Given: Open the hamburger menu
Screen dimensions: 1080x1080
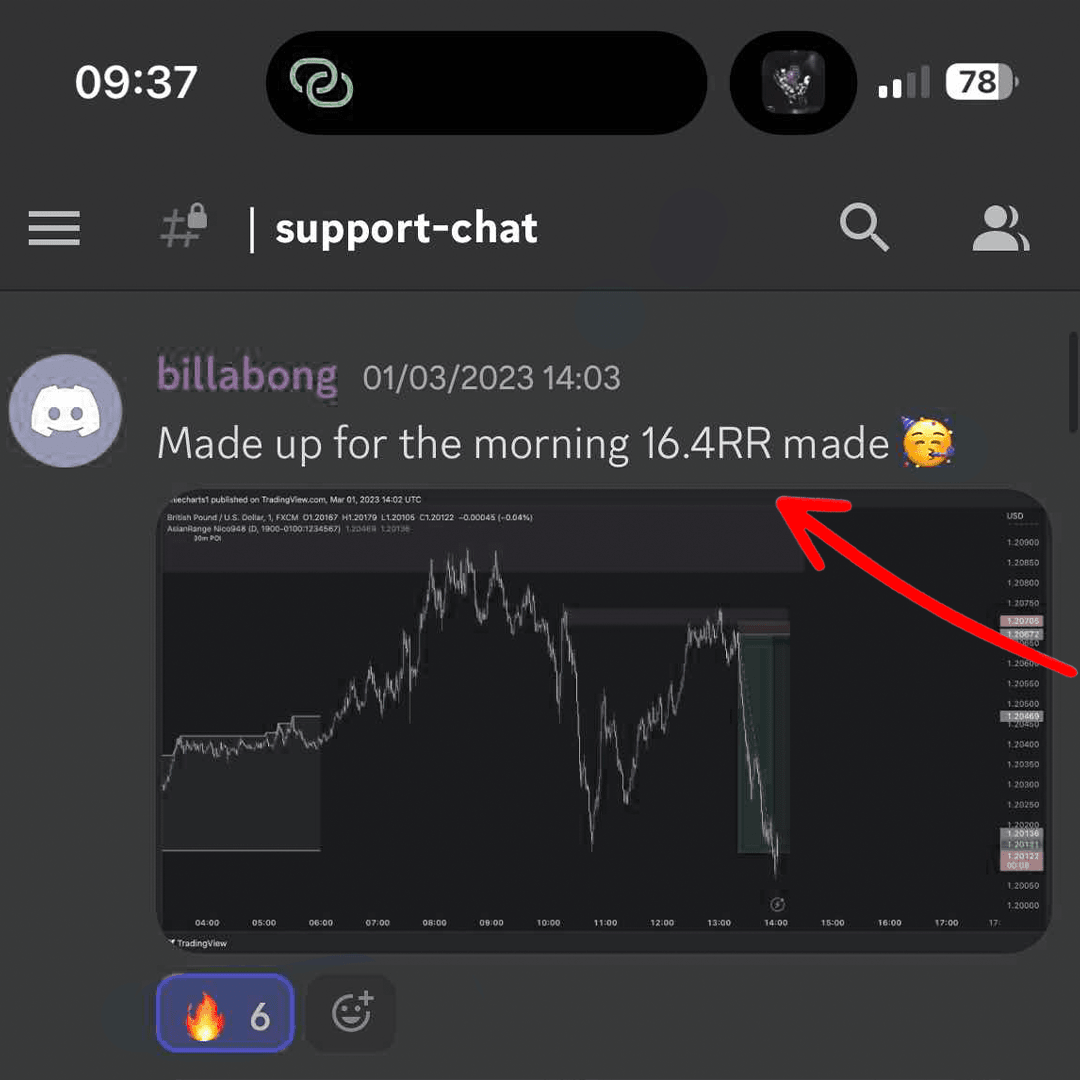Looking at the screenshot, I should click(x=54, y=229).
